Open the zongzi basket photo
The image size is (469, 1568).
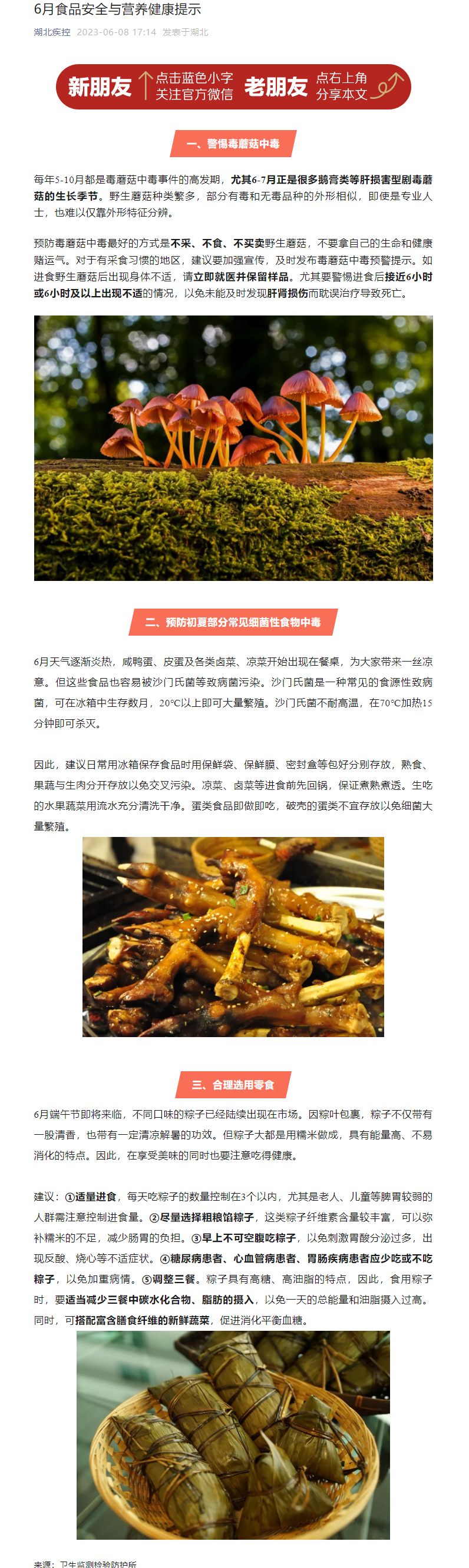[x=233, y=1435]
